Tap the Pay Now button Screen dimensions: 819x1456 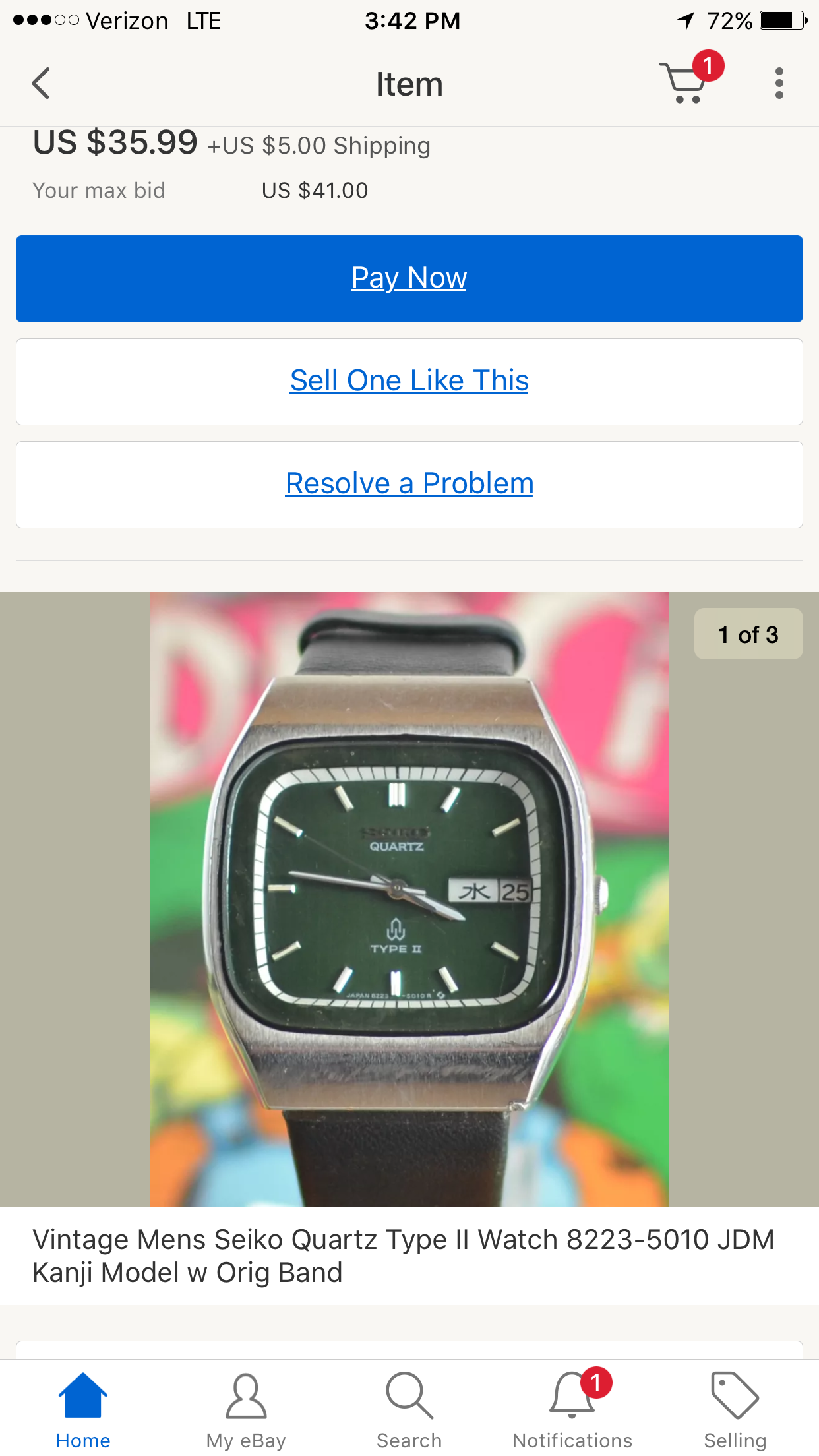point(409,278)
